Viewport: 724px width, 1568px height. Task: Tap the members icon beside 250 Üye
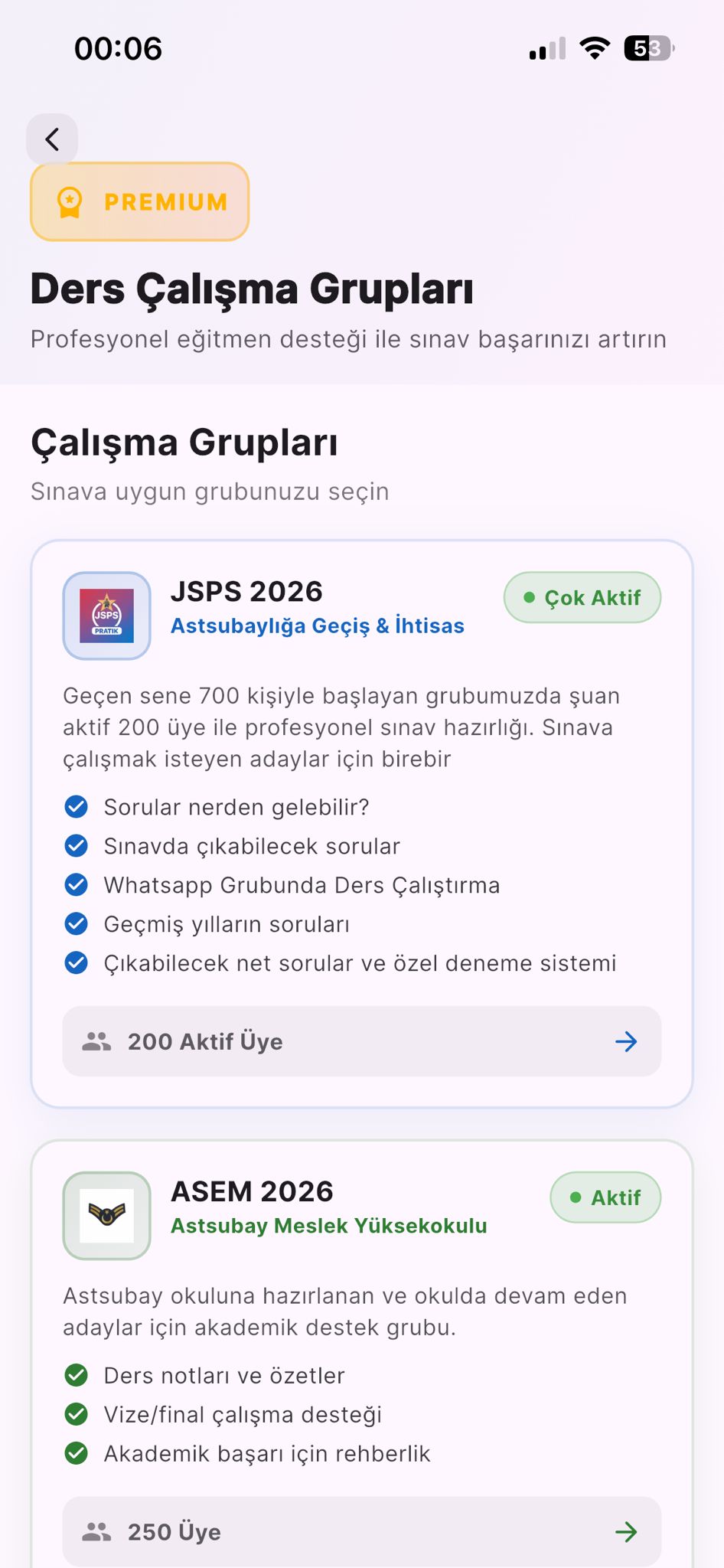point(95,1532)
